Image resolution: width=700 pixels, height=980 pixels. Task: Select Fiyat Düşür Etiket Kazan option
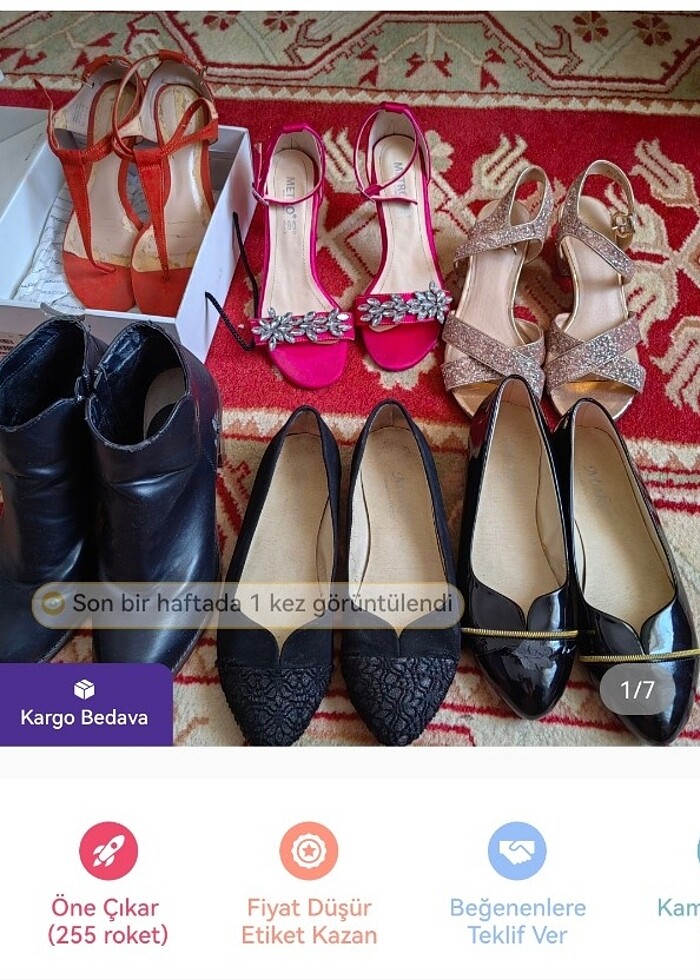[309, 883]
